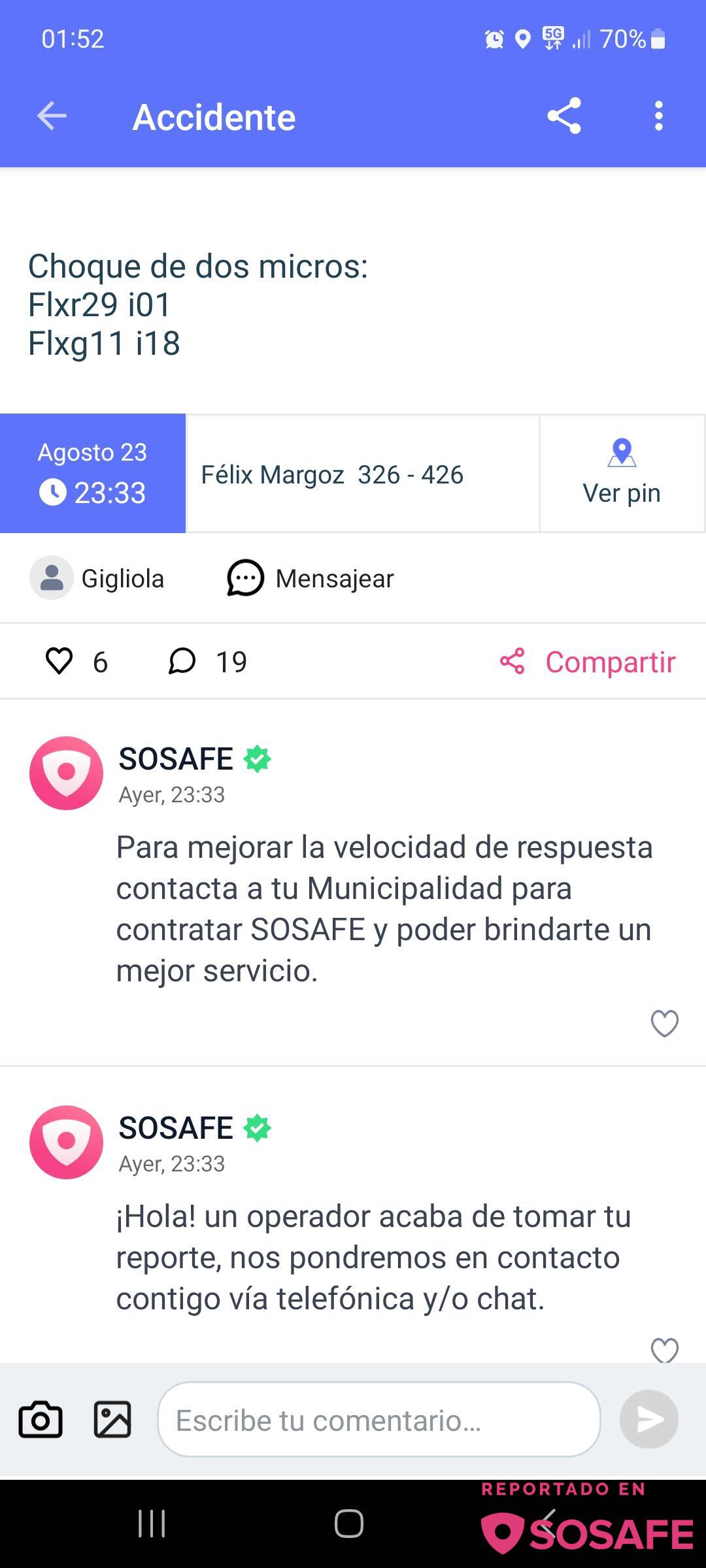Send the comment with the arrow button
Image resolution: width=706 pixels, height=1568 pixels.
pyautogui.click(x=648, y=1419)
